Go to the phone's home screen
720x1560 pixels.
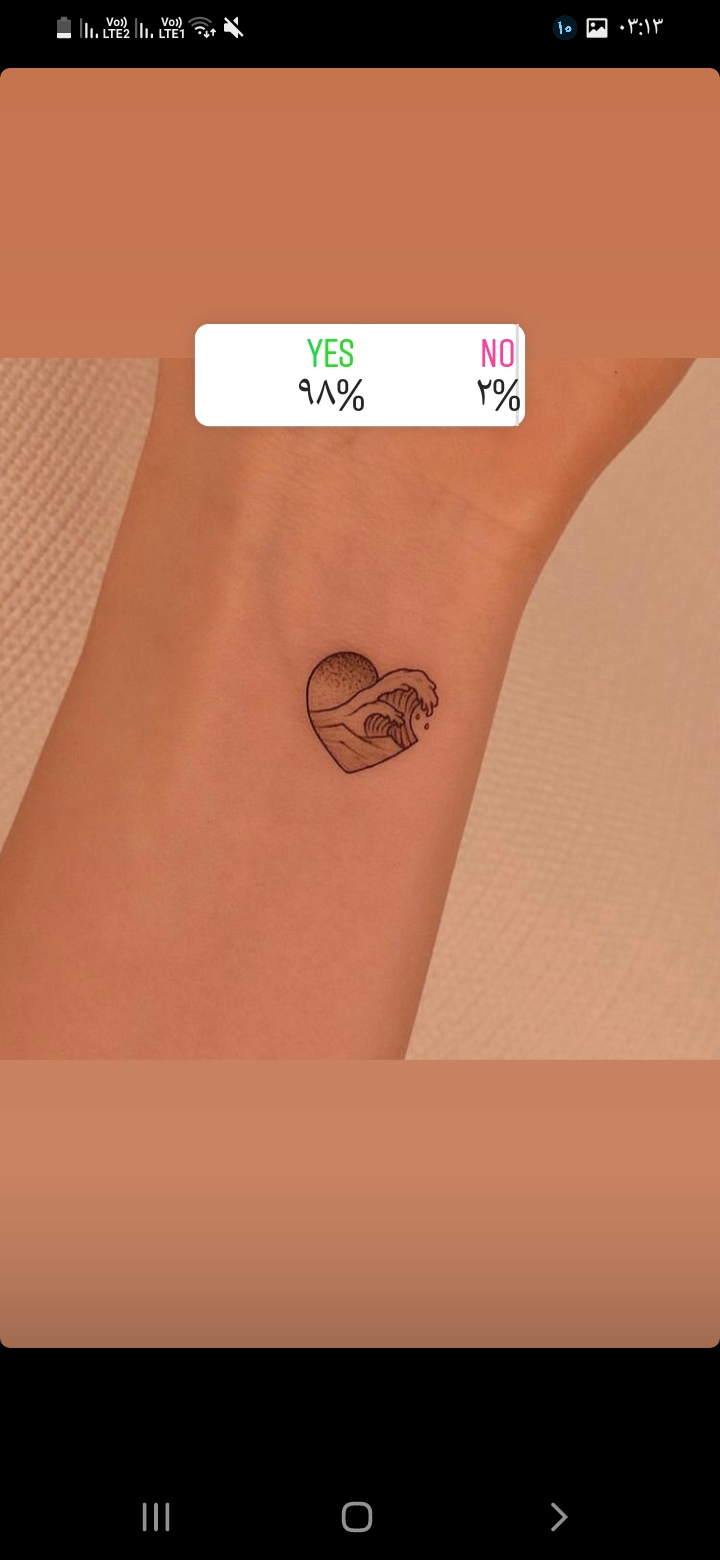click(x=357, y=1517)
